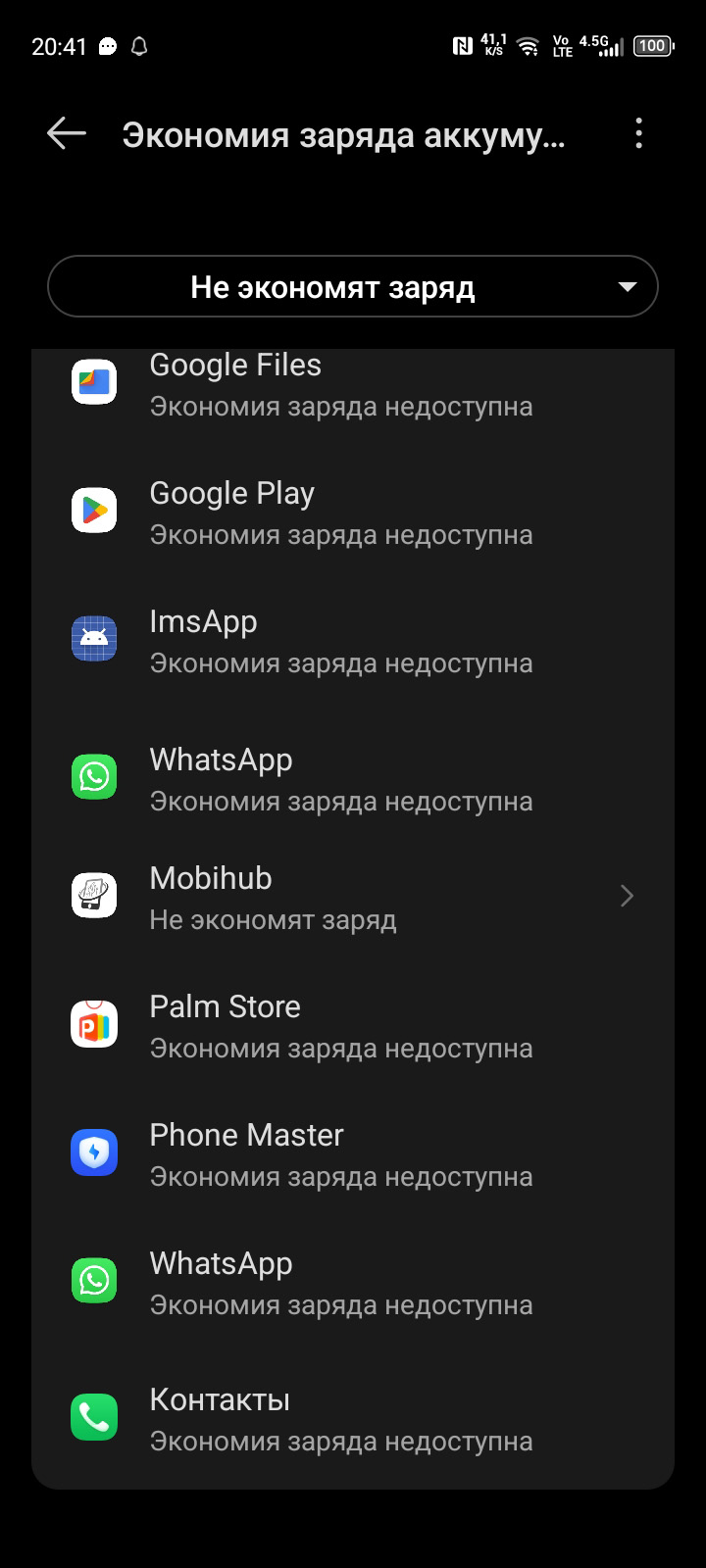Tap the notification bell icon in status bar
The image size is (706, 1568).
tap(137, 45)
